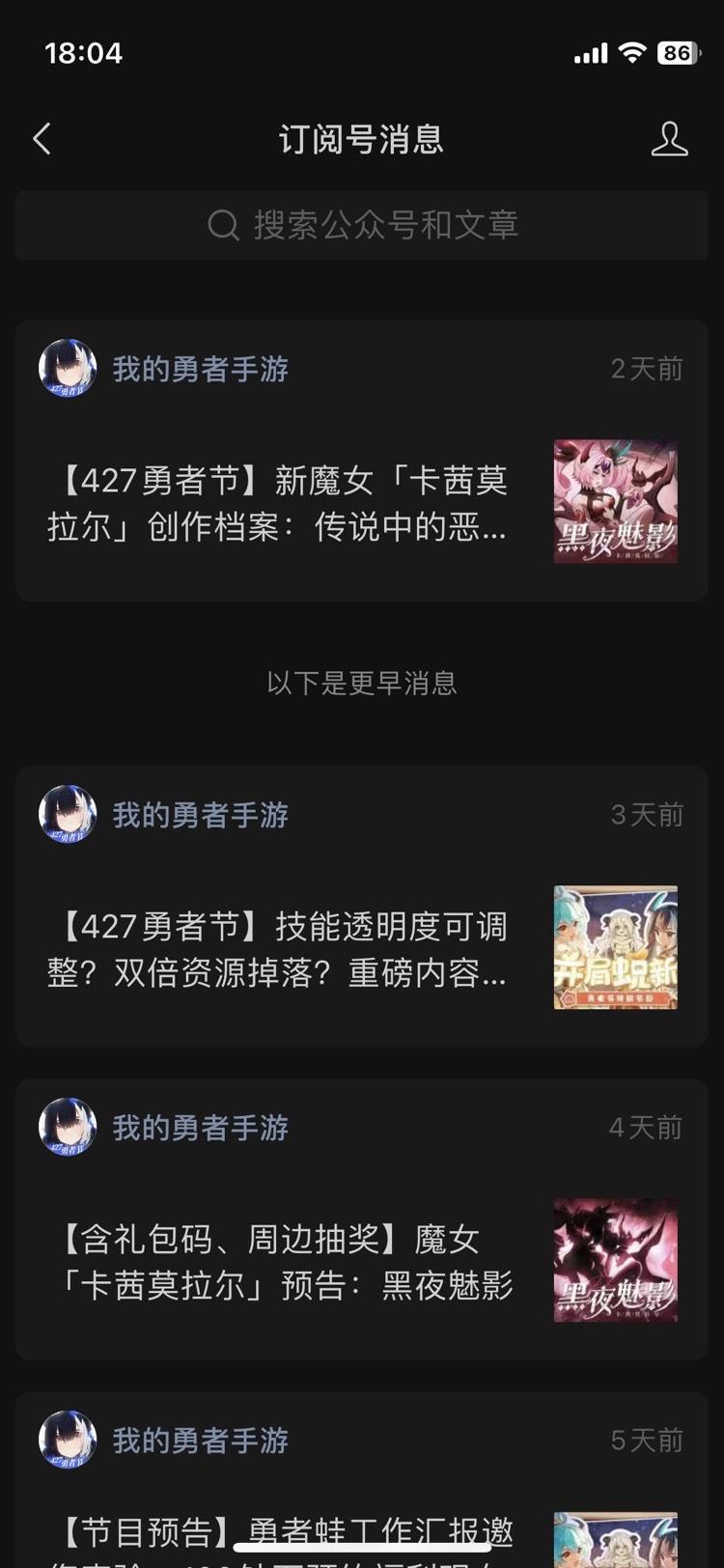Tap the back arrow to exit subscriptions

pyautogui.click(x=41, y=139)
